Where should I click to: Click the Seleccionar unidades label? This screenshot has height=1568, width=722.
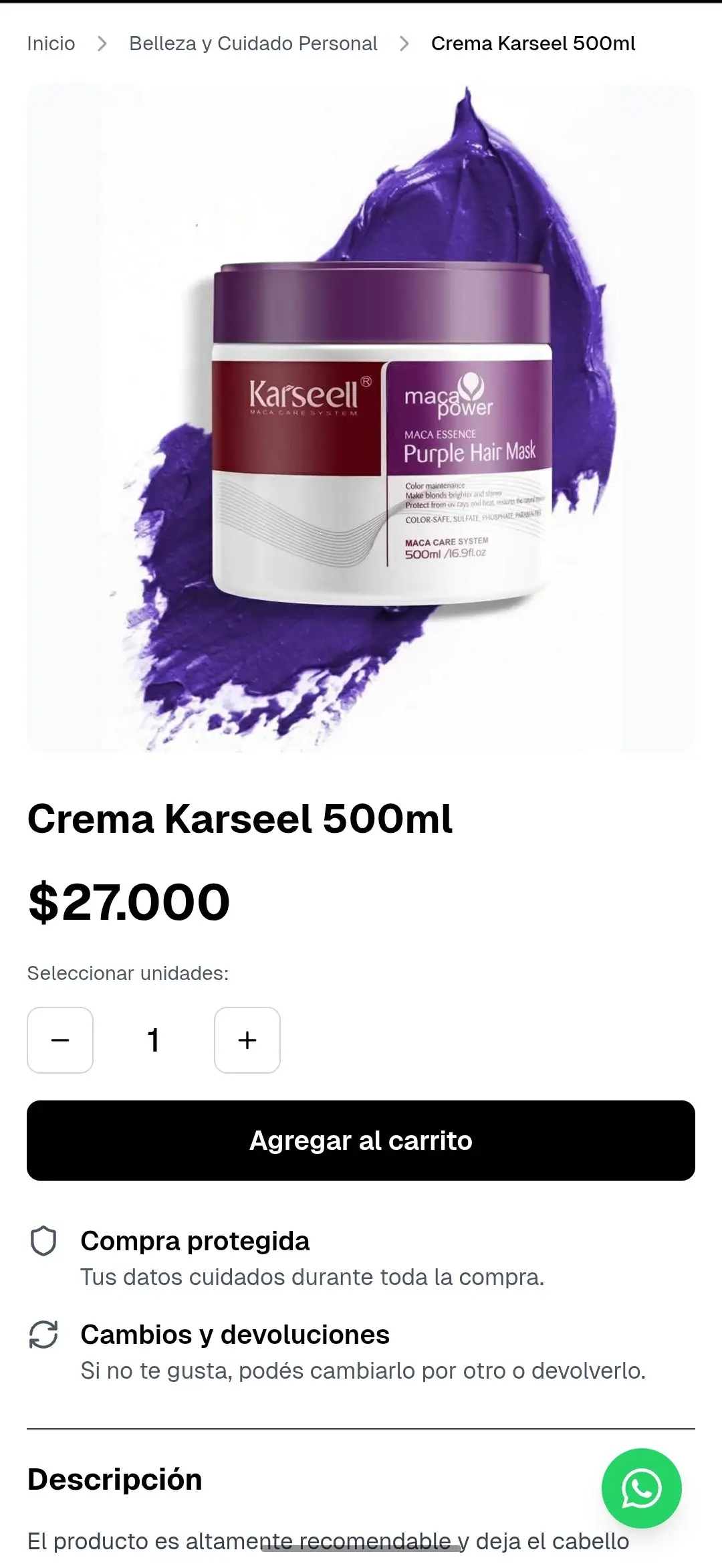click(x=127, y=973)
